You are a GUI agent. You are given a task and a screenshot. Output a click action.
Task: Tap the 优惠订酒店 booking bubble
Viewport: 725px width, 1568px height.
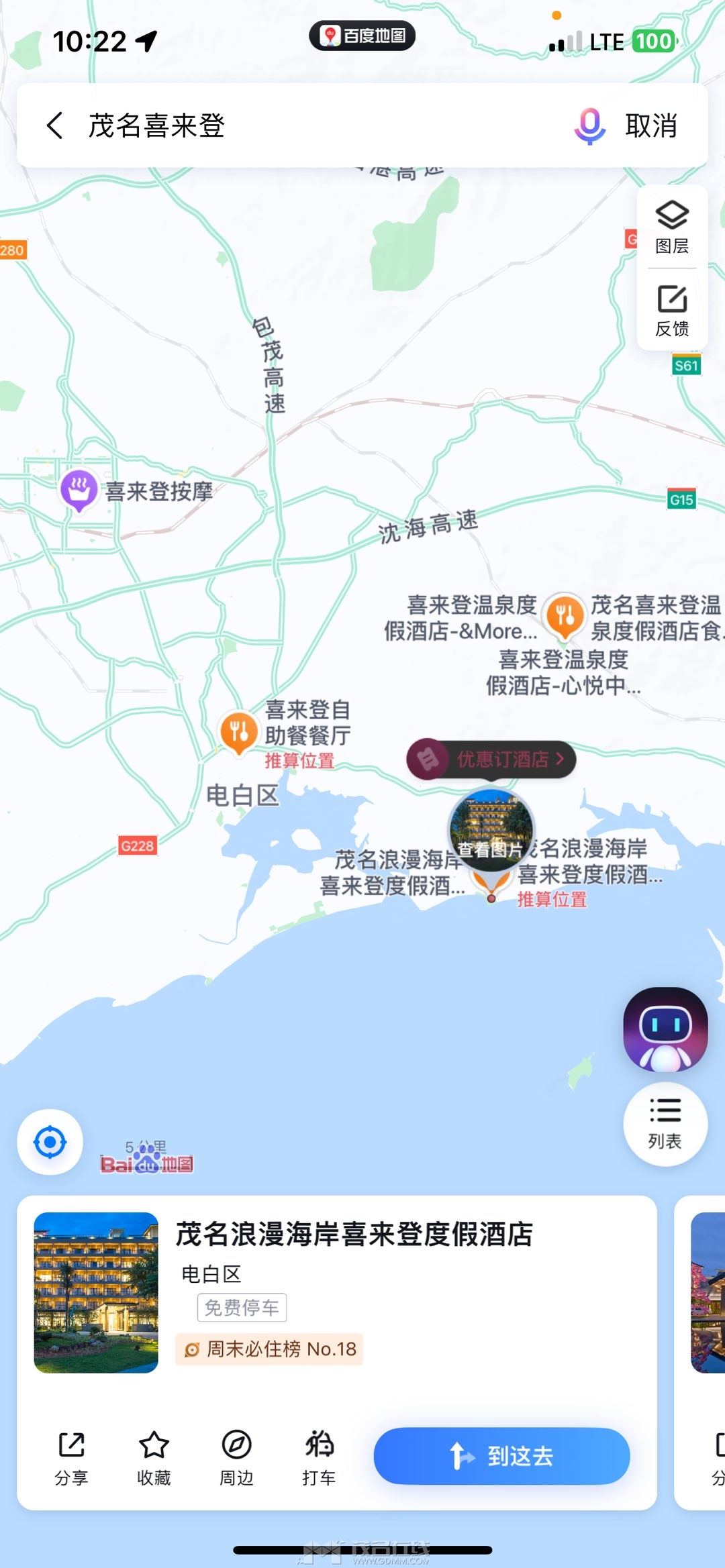pyautogui.click(x=491, y=760)
